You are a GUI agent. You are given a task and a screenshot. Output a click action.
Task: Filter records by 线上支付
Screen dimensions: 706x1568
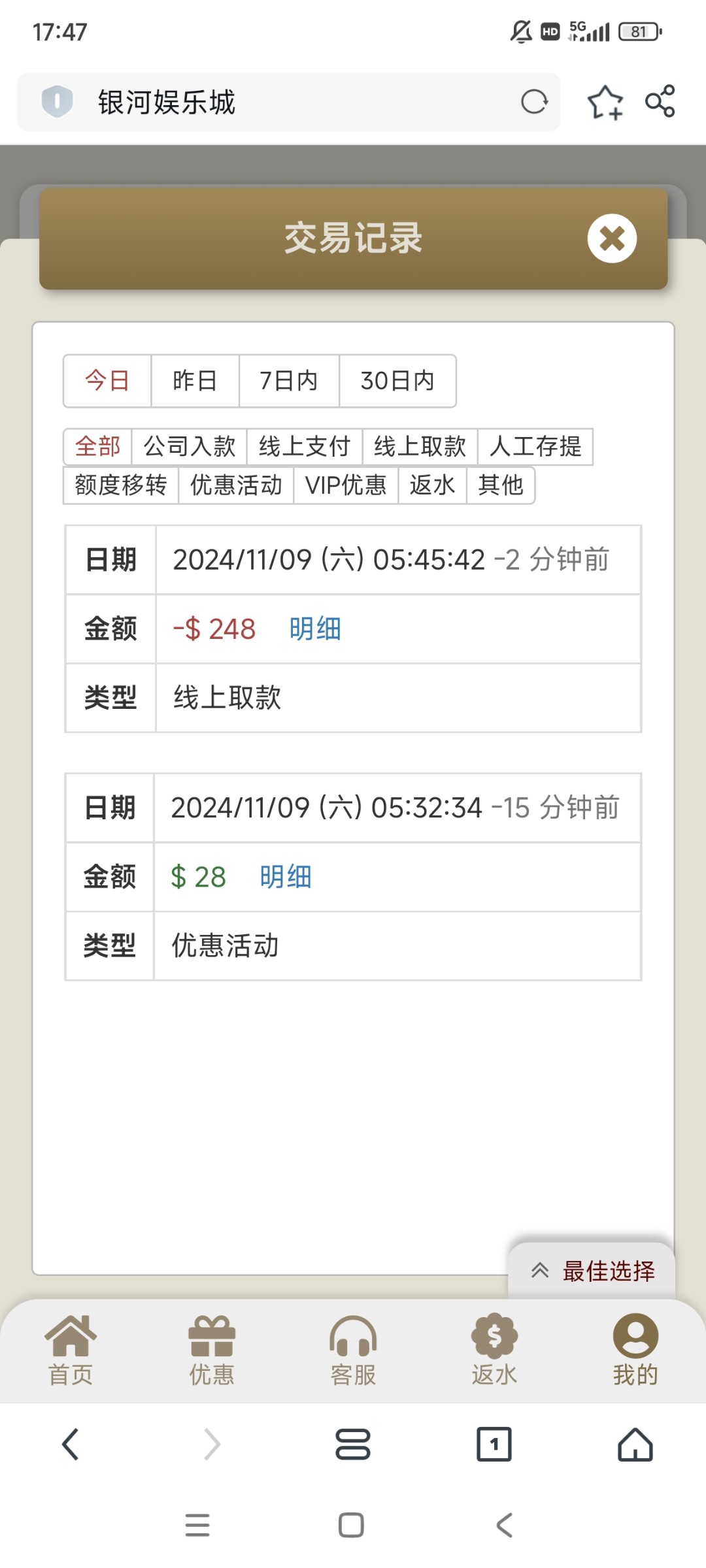[305, 447]
